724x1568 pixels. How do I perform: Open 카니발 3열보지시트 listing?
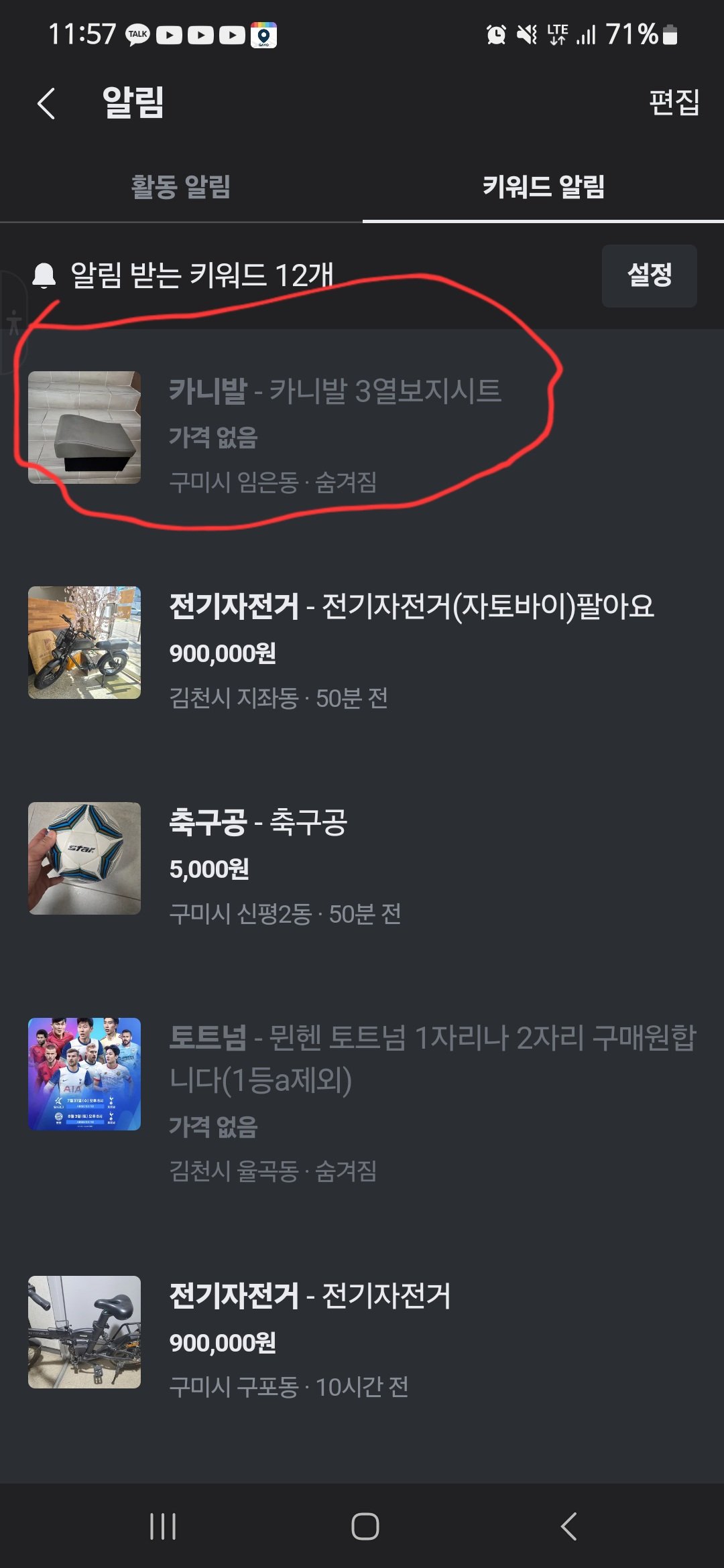335,429
